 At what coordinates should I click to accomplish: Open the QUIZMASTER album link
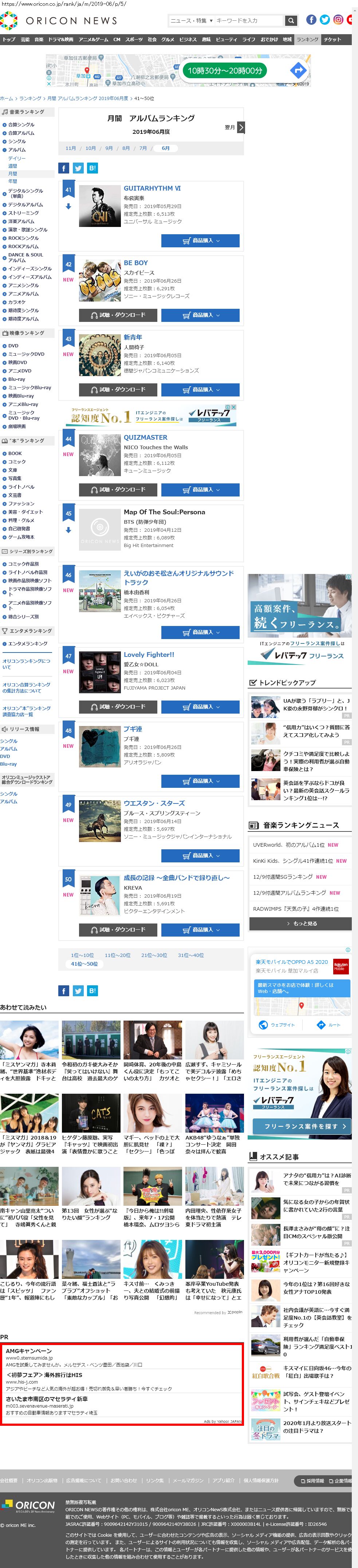coord(145,437)
